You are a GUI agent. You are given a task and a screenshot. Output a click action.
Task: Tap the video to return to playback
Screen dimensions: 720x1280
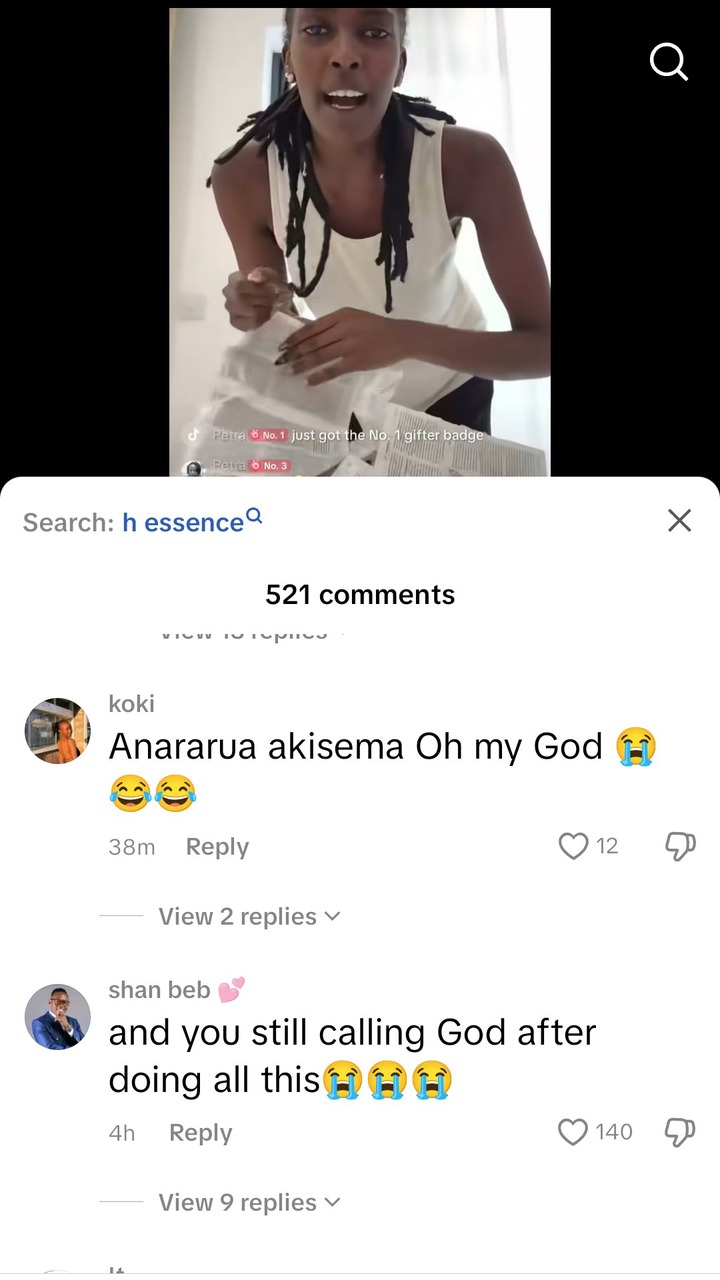[360, 240]
